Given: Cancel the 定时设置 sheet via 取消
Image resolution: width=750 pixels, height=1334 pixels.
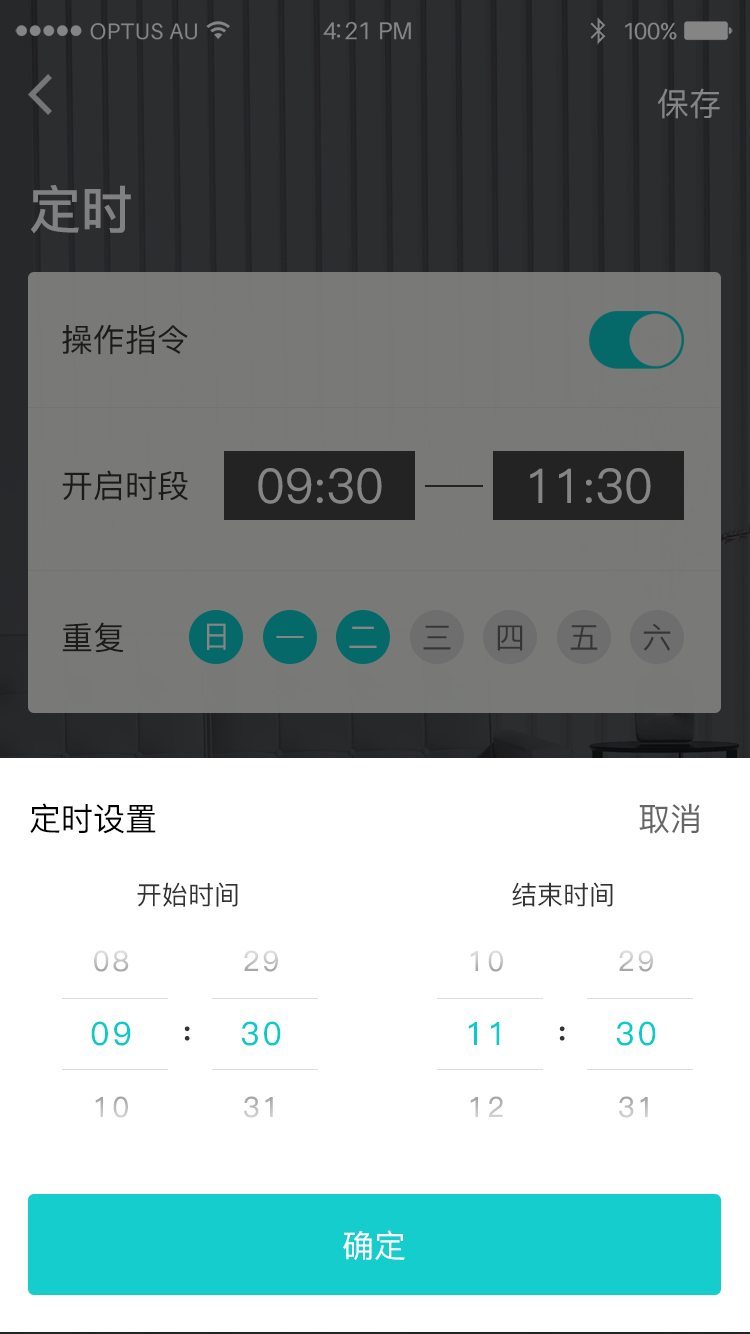Looking at the screenshot, I should click(669, 819).
